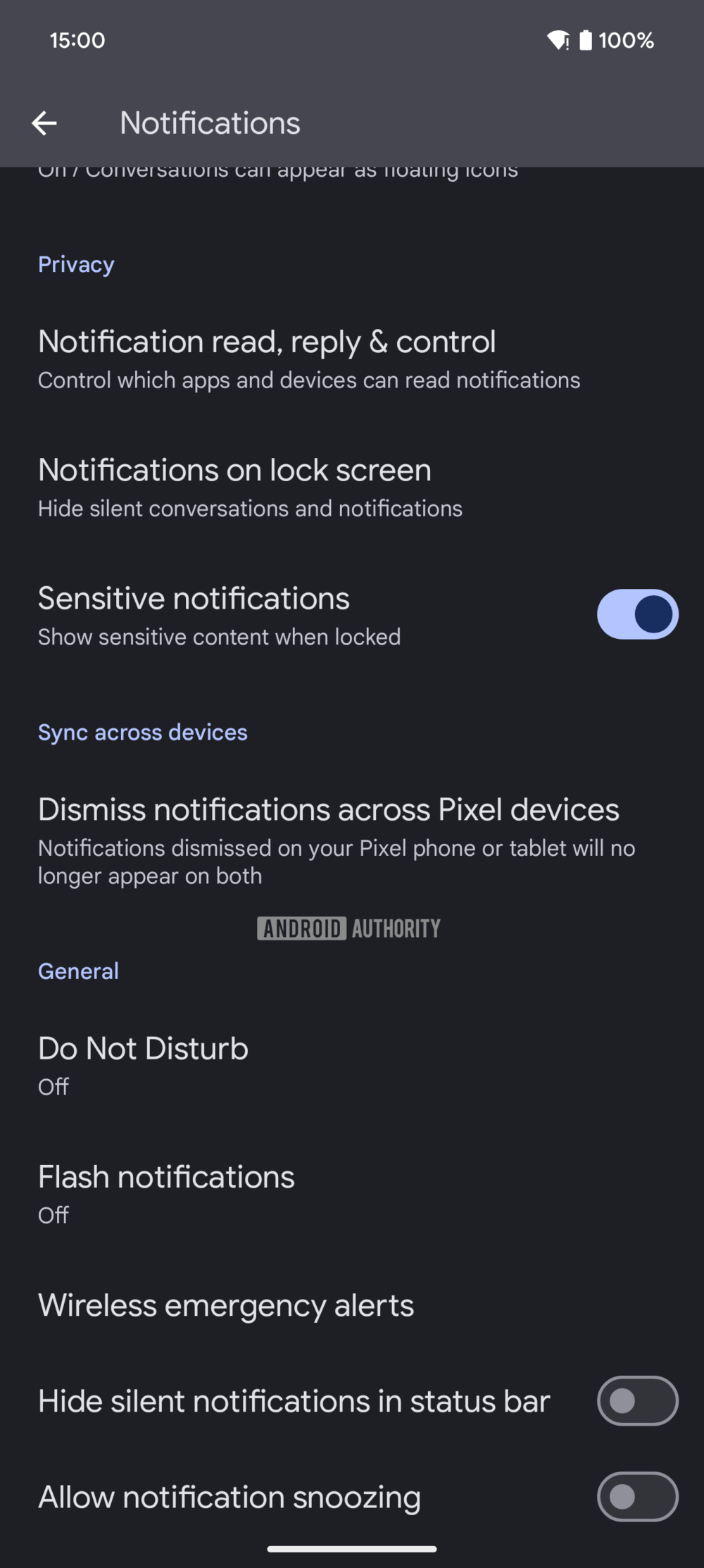Tap the battery indicator icon
The width and height of the screenshot is (704, 1568).
click(x=586, y=41)
